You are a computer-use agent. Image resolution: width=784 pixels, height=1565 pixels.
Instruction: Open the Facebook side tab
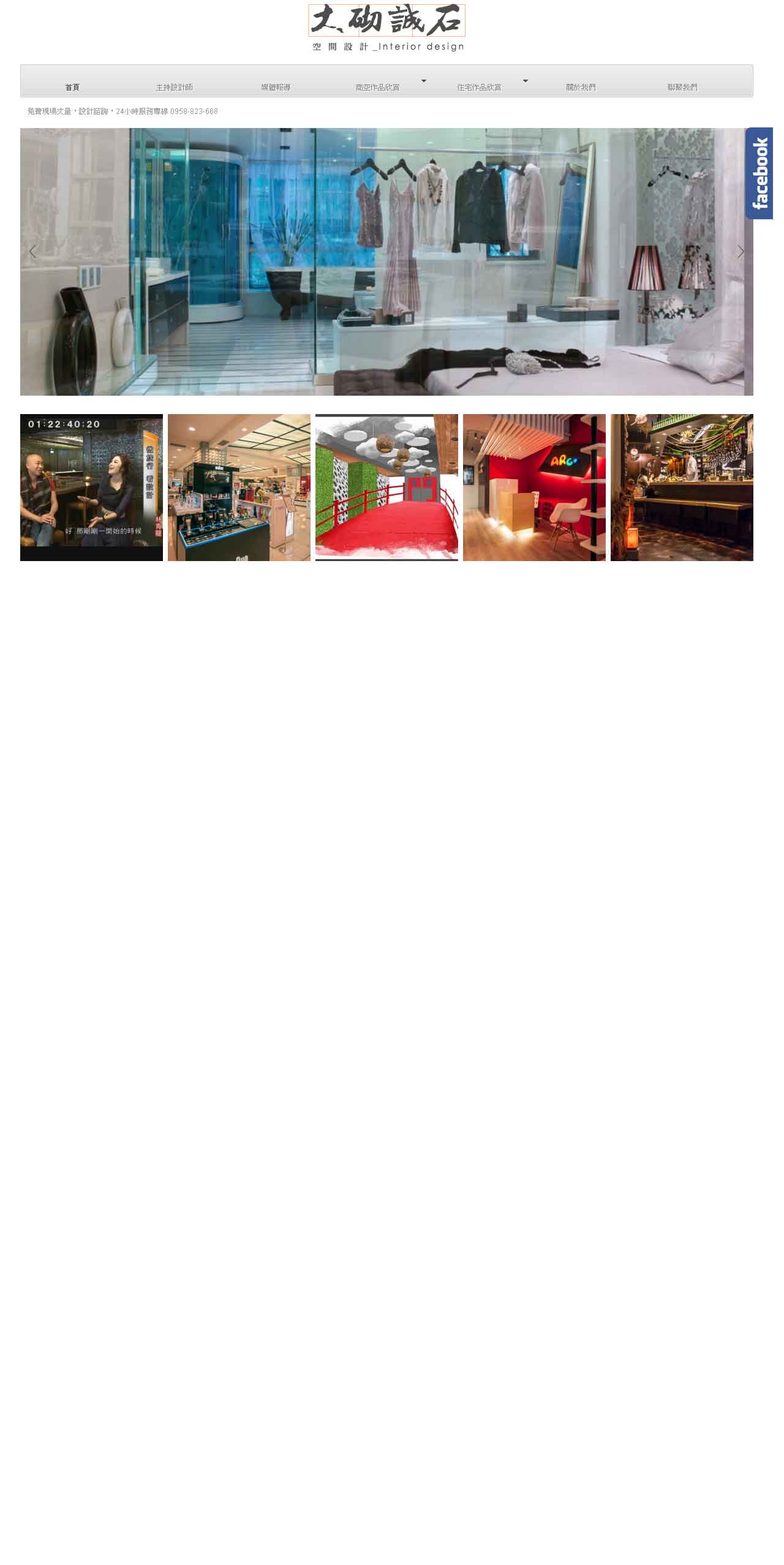pos(759,173)
